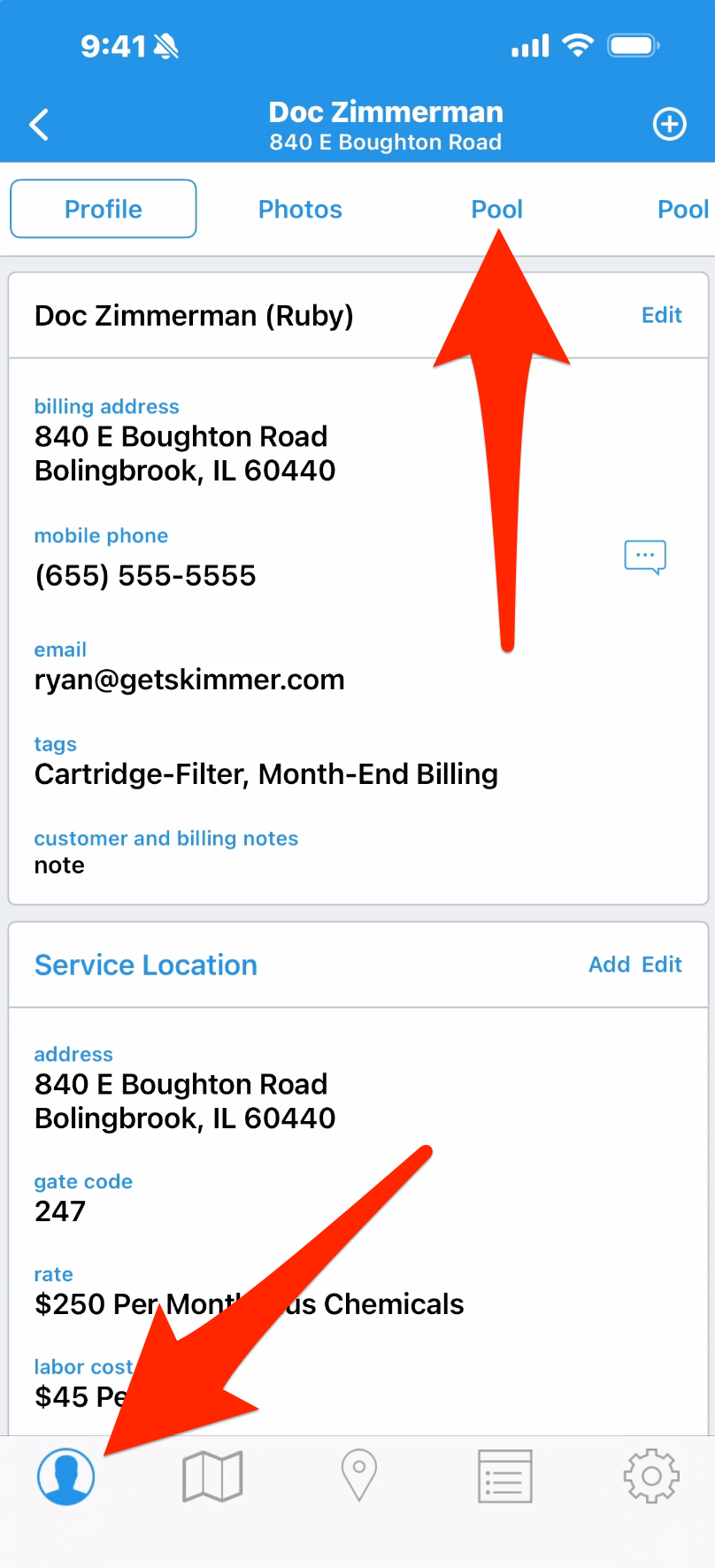
Task: Open the map view tab
Action: click(x=212, y=1476)
